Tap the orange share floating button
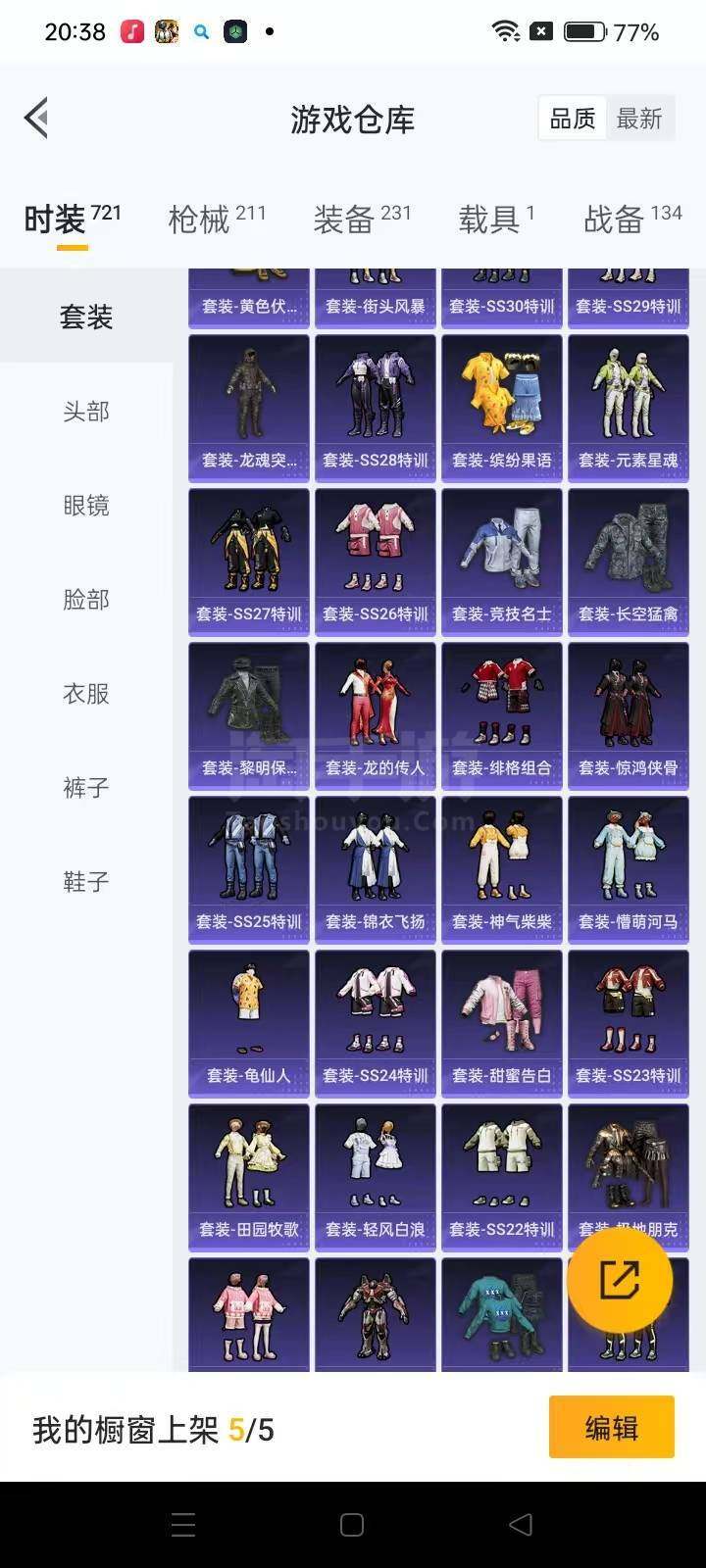 coord(620,1279)
